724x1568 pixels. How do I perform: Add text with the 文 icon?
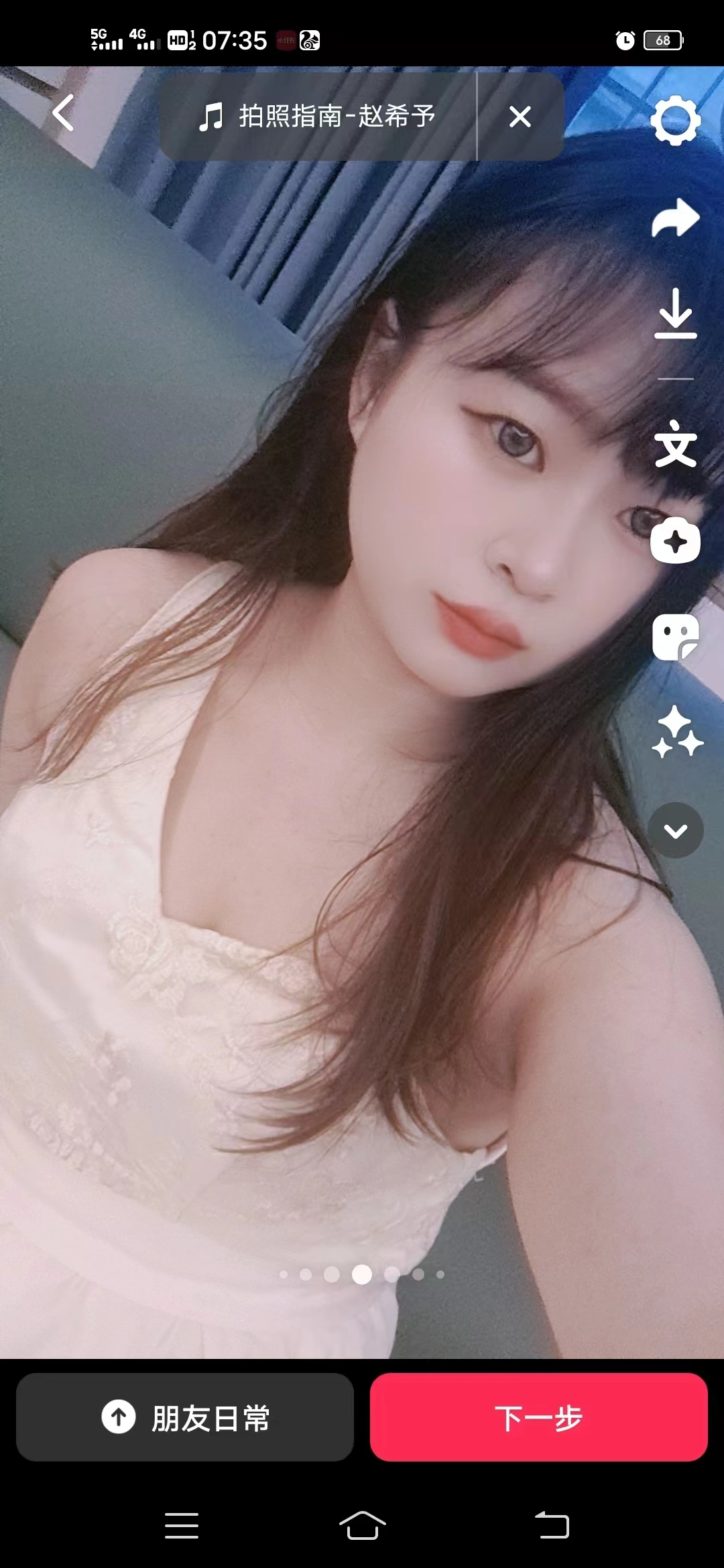[675, 444]
